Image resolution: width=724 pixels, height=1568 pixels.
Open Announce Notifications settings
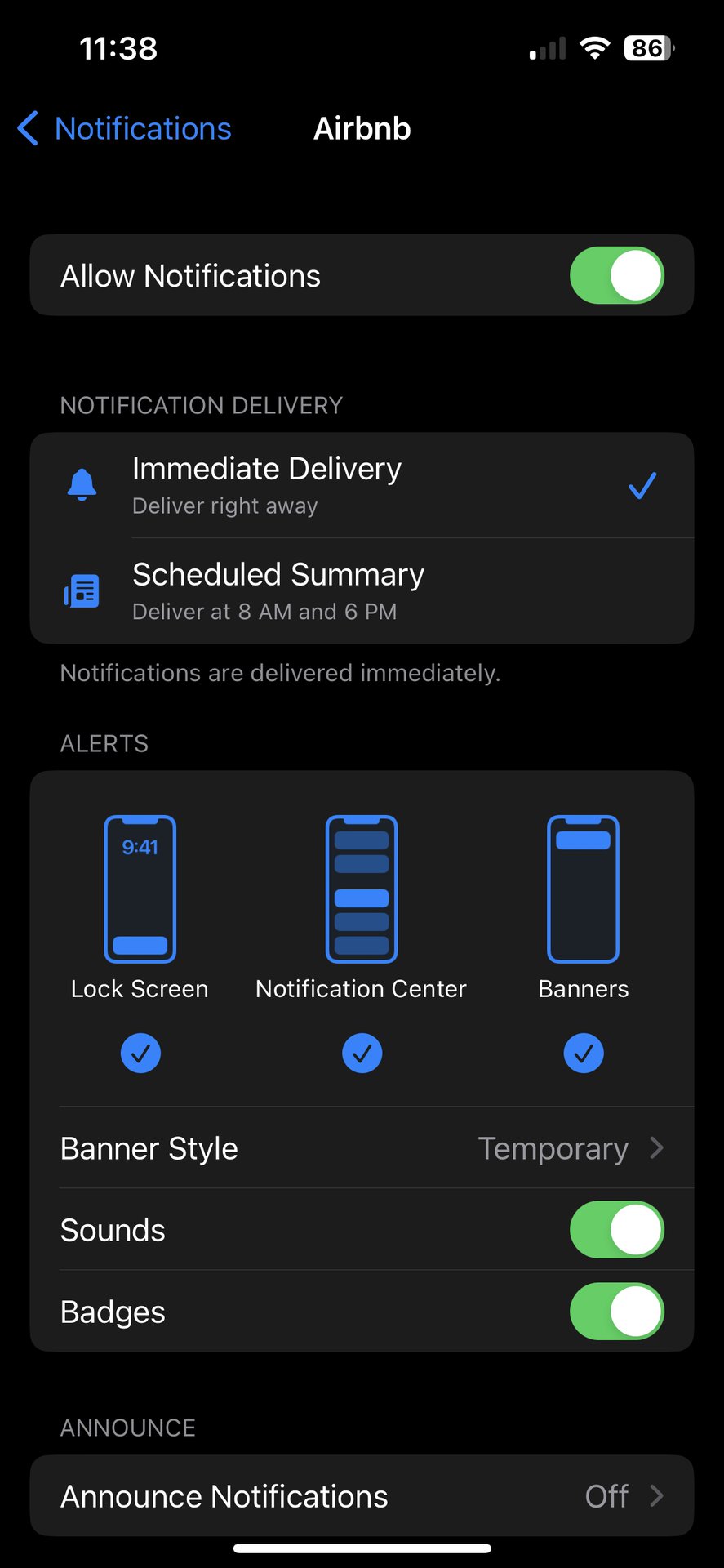pyautogui.click(x=362, y=1496)
